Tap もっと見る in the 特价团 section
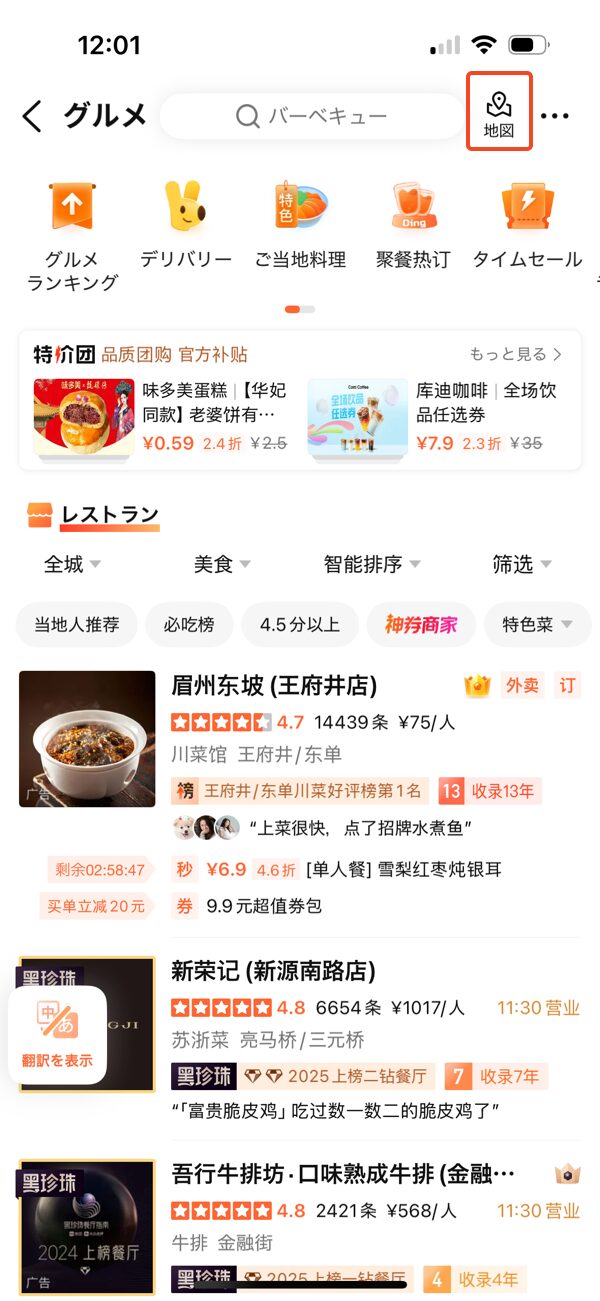Image resolution: width=600 pixels, height=1301 pixels. pyautogui.click(x=516, y=354)
